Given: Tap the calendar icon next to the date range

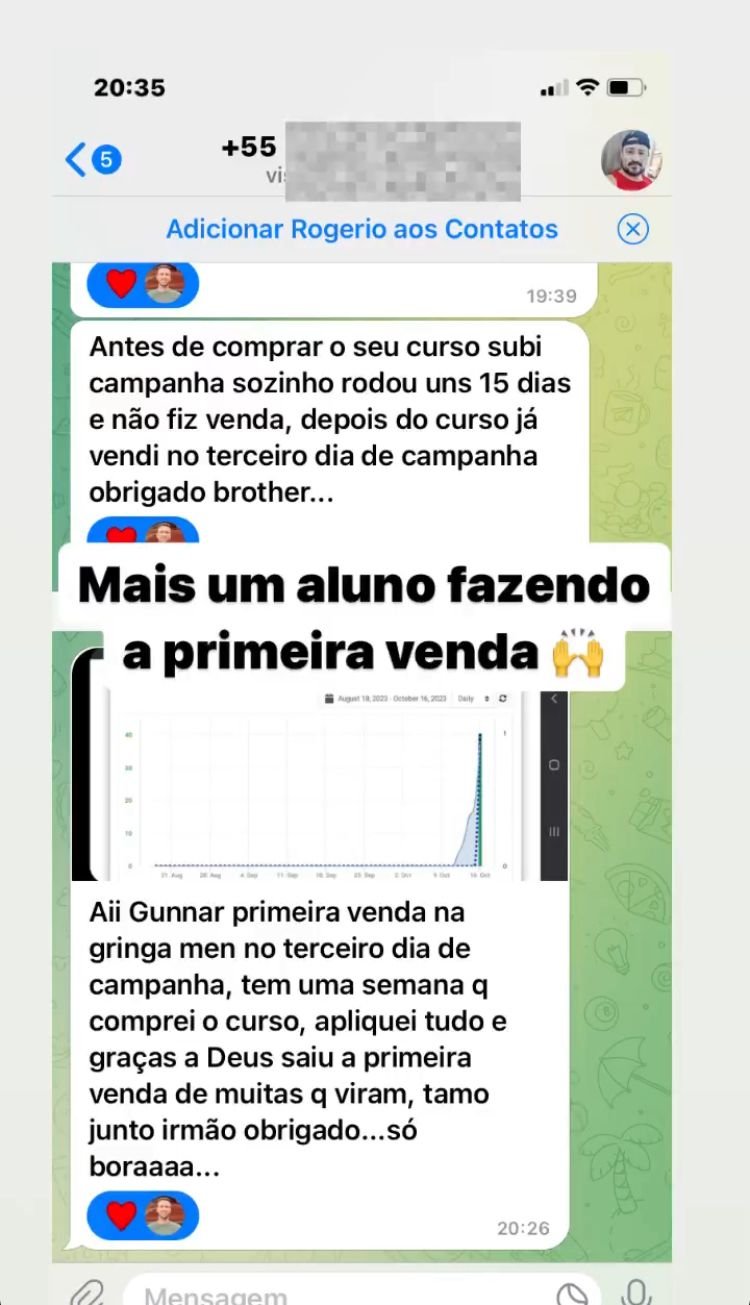Looking at the screenshot, I should (330, 699).
